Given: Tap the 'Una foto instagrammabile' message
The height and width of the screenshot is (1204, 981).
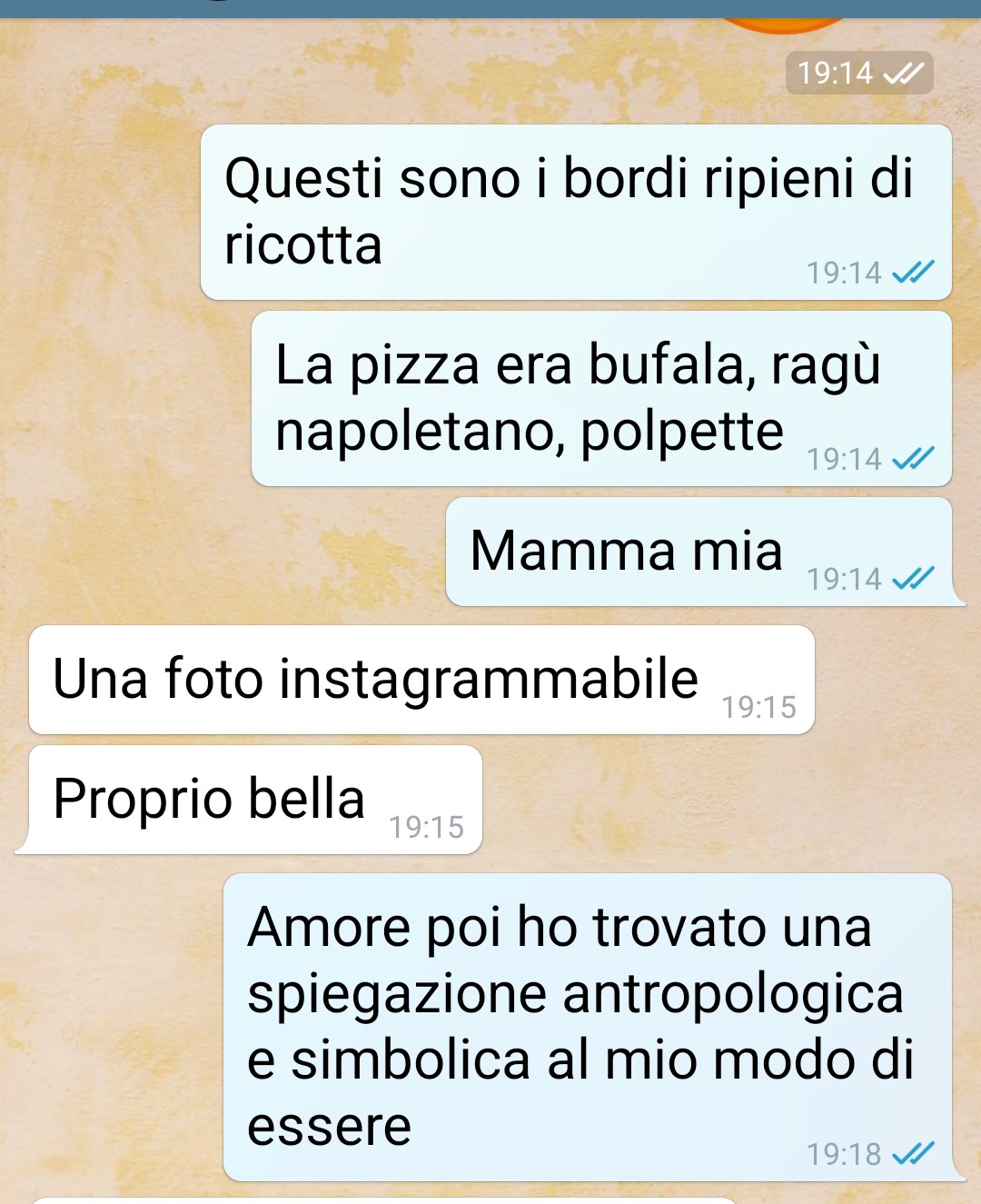Looking at the screenshot, I should click(x=421, y=680).
